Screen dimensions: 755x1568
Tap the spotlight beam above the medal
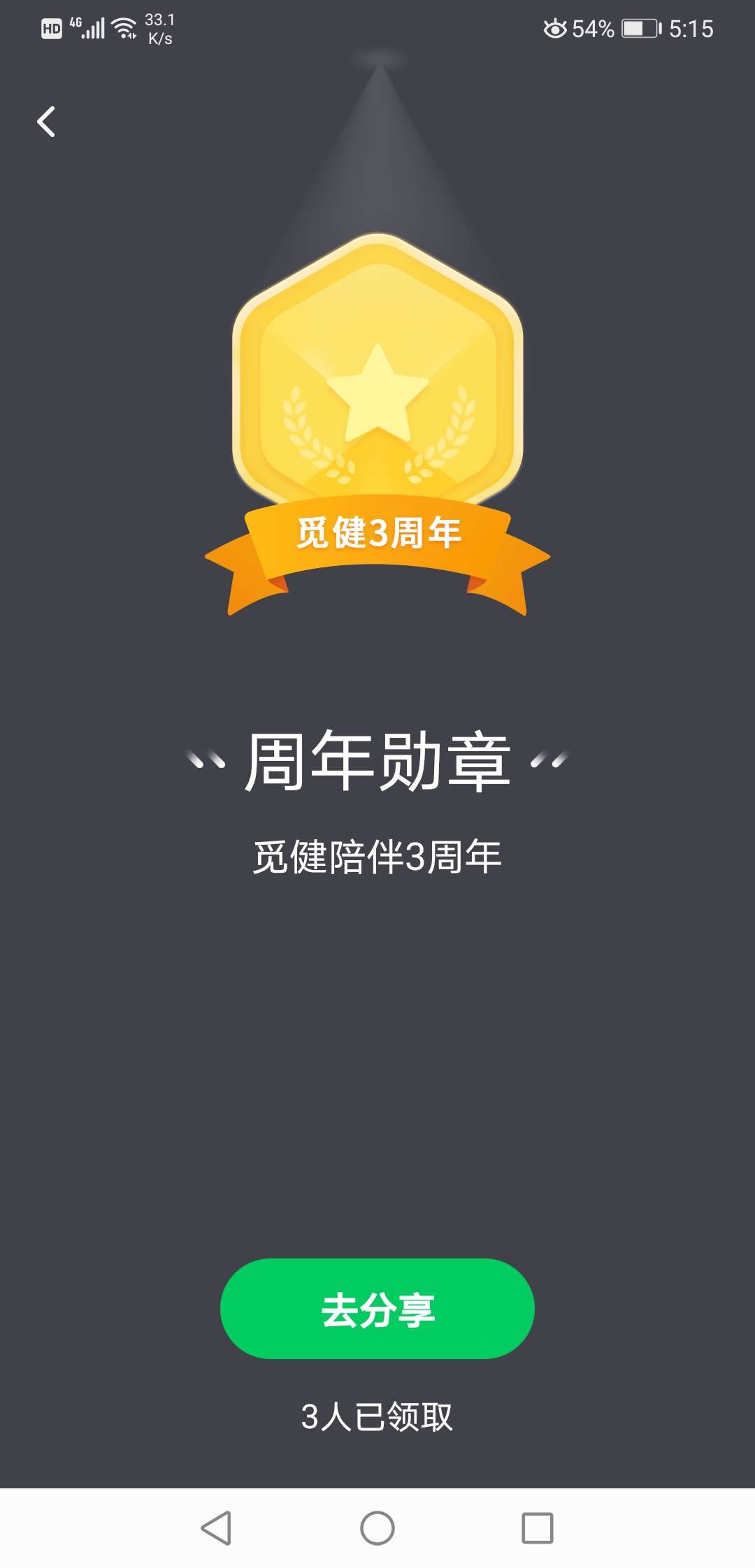(x=377, y=140)
